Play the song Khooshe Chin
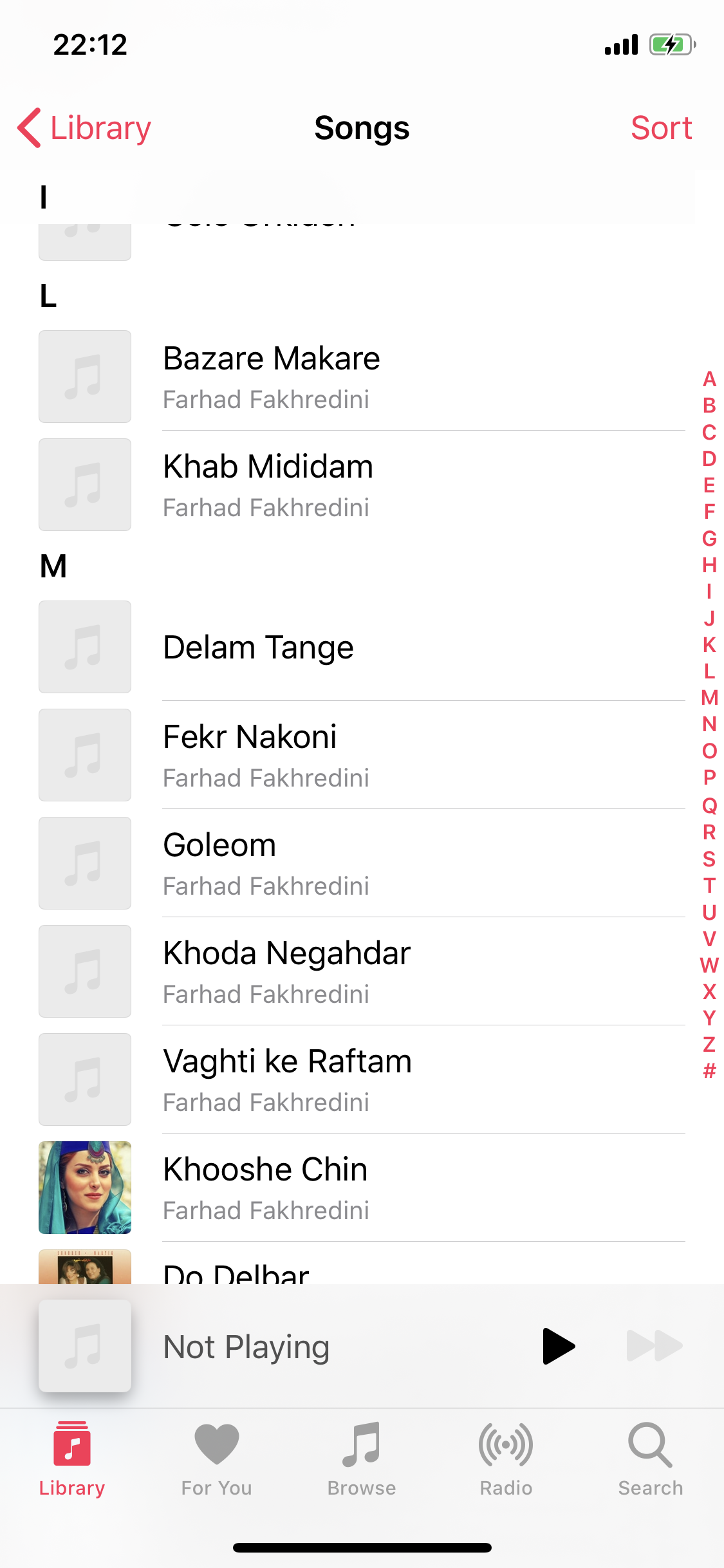724x1568 pixels. coord(360,1188)
